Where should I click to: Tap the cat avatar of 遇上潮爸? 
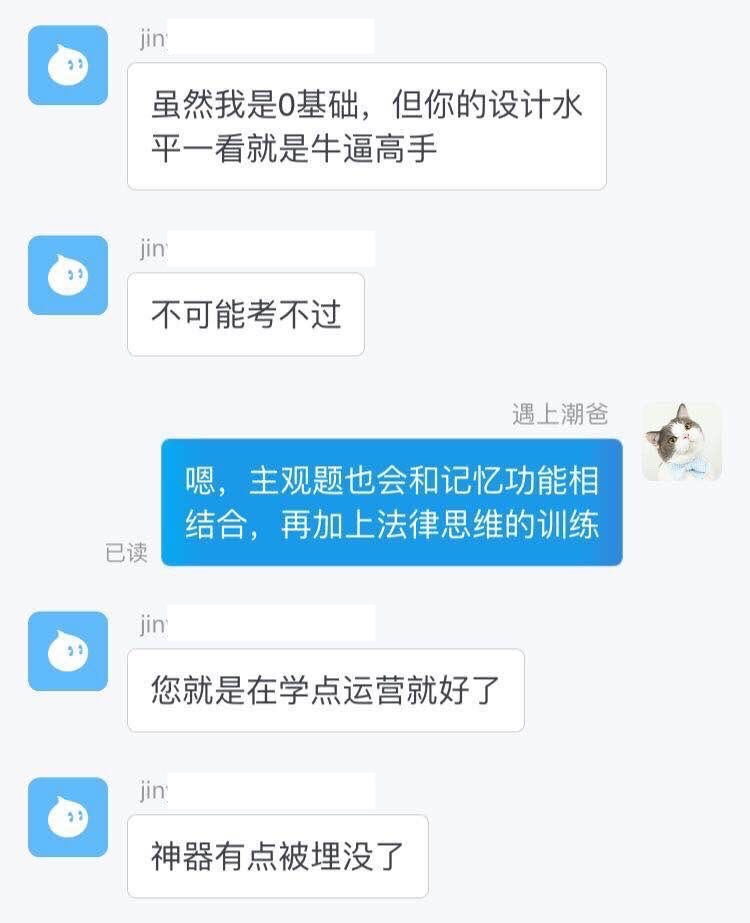(x=681, y=441)
